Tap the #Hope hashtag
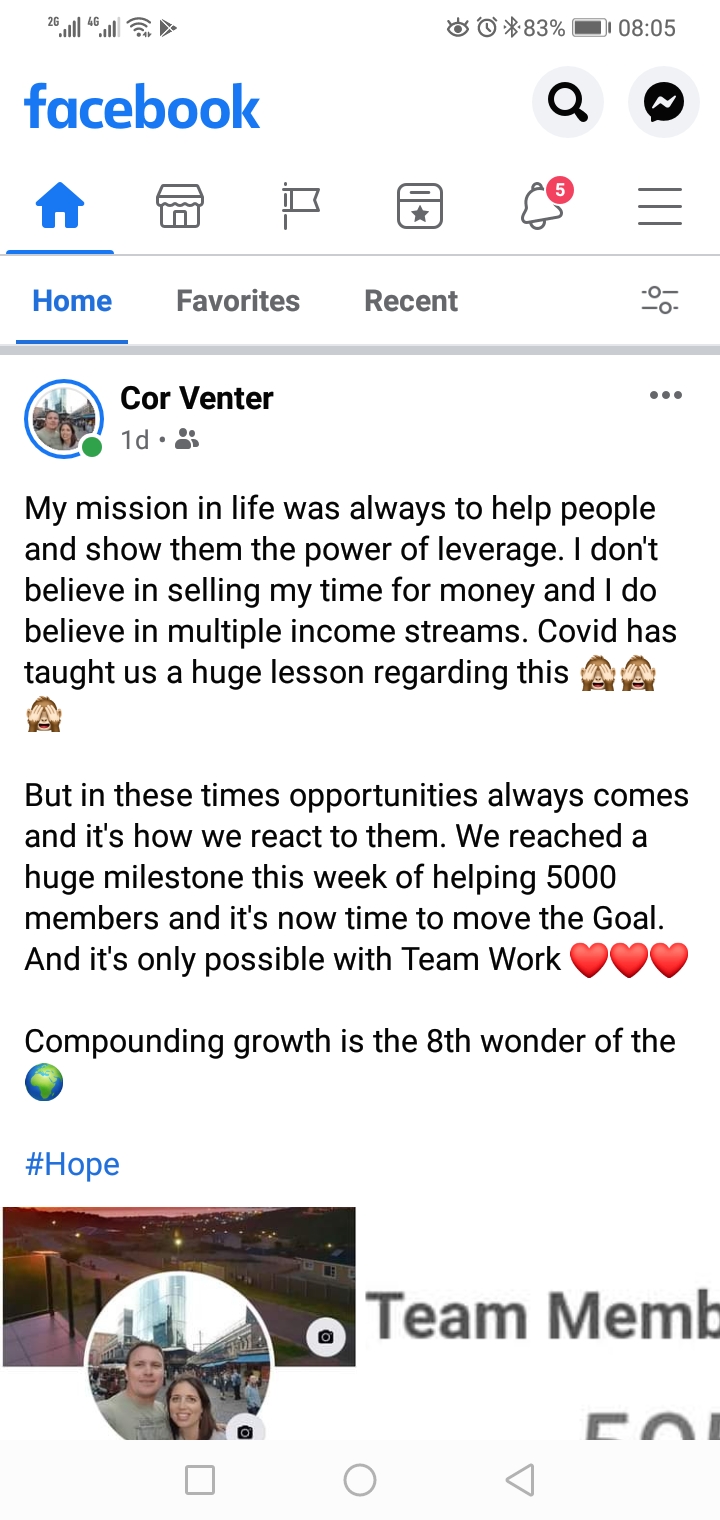Screen dimensions: 720x1520 point(72,1164)
